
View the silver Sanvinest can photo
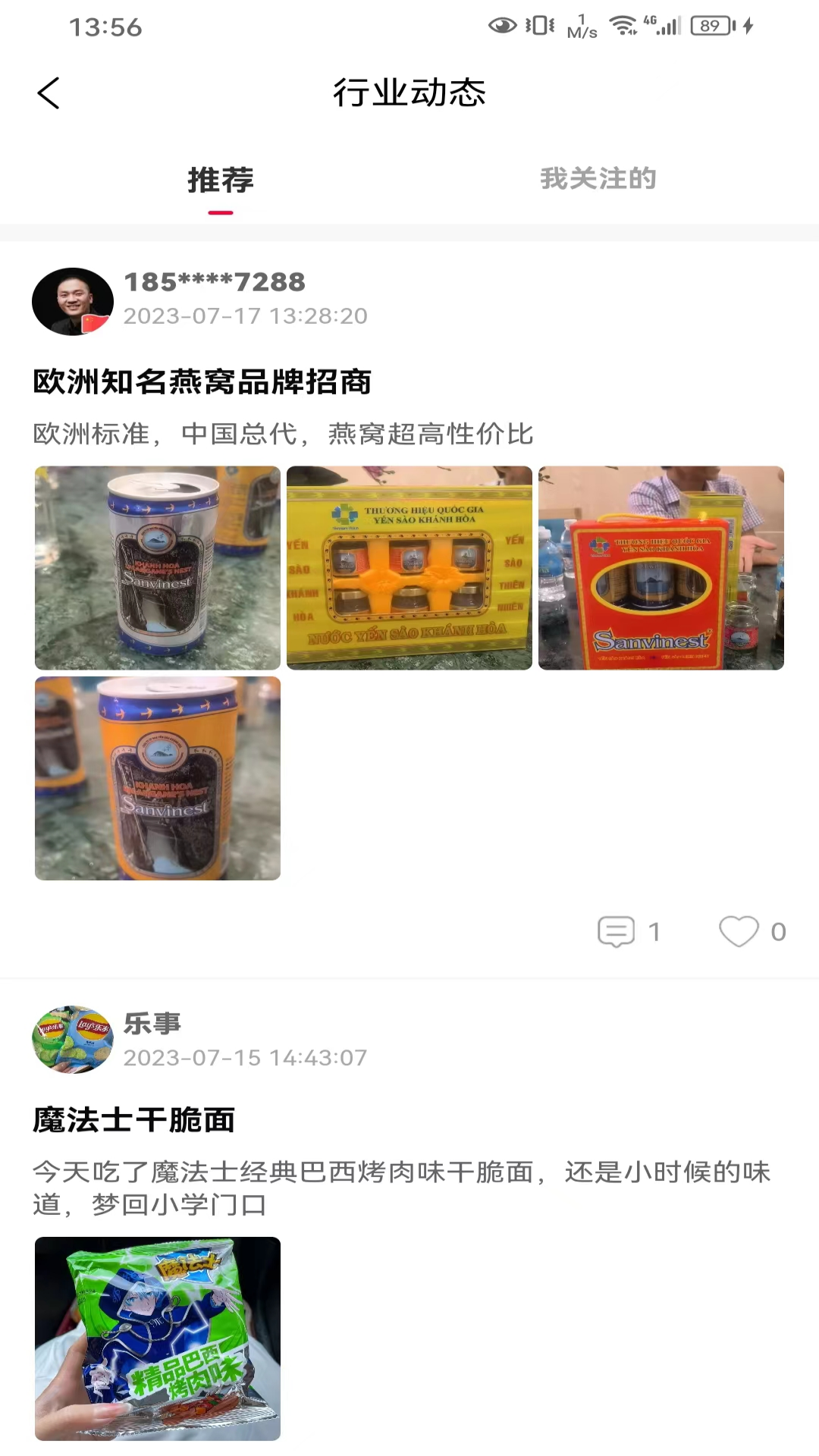[158, 568]
